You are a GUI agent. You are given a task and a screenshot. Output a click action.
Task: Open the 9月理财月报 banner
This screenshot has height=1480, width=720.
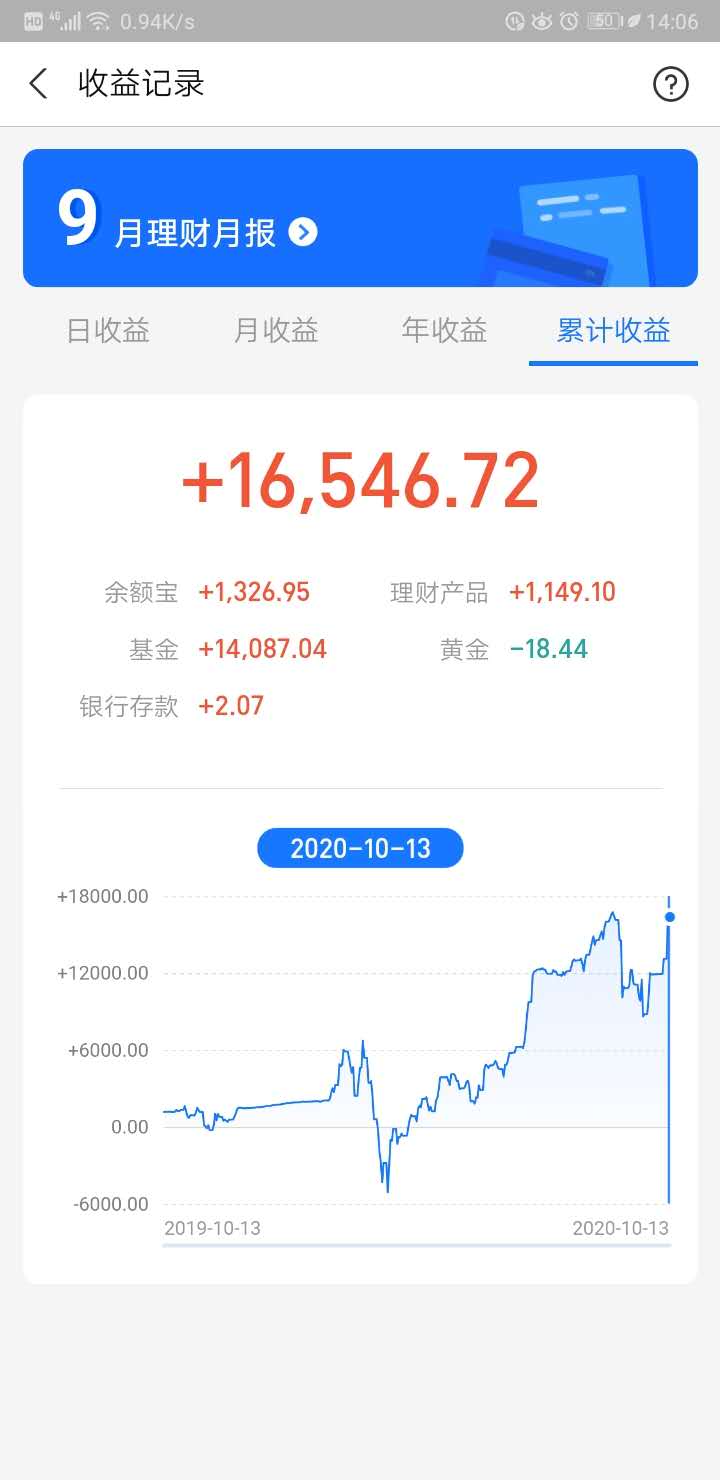click(360, 218)
